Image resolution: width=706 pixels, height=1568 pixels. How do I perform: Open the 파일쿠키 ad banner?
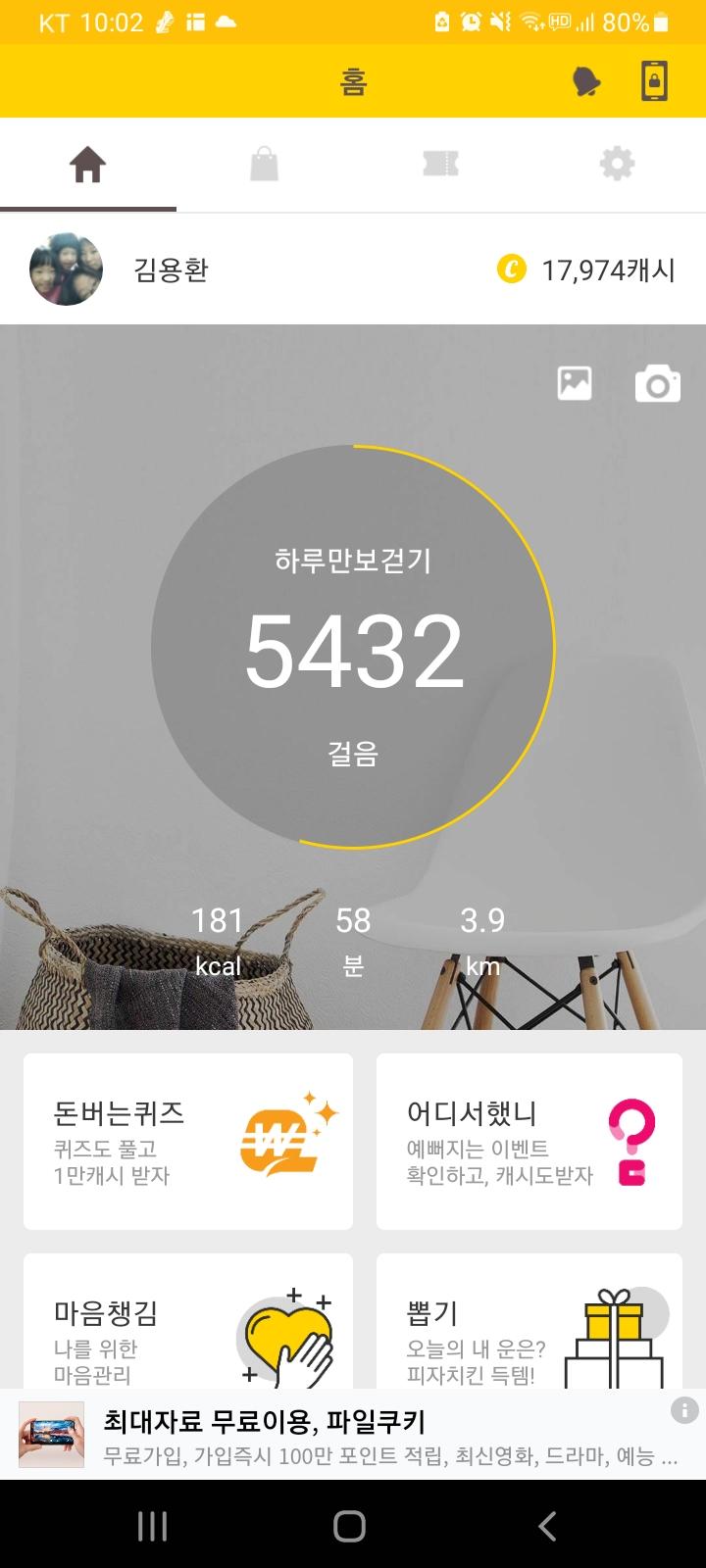(x=343, y=1436)
